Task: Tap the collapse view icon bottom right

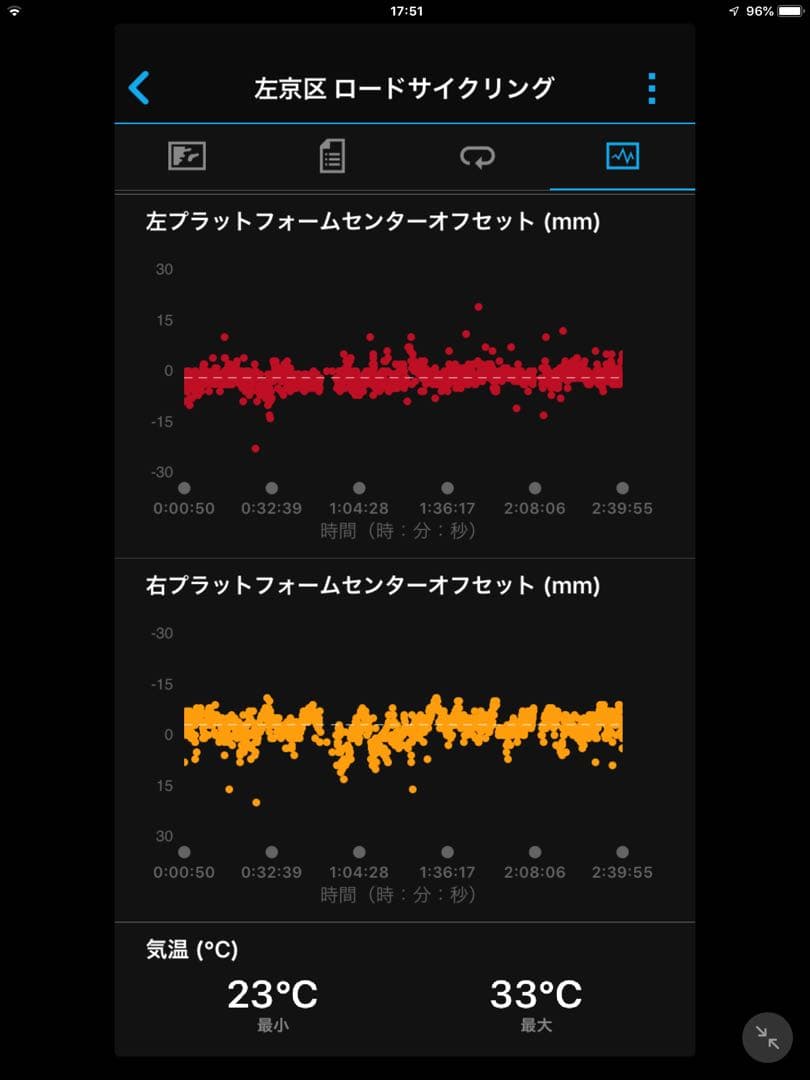Action: point(766,1037)
